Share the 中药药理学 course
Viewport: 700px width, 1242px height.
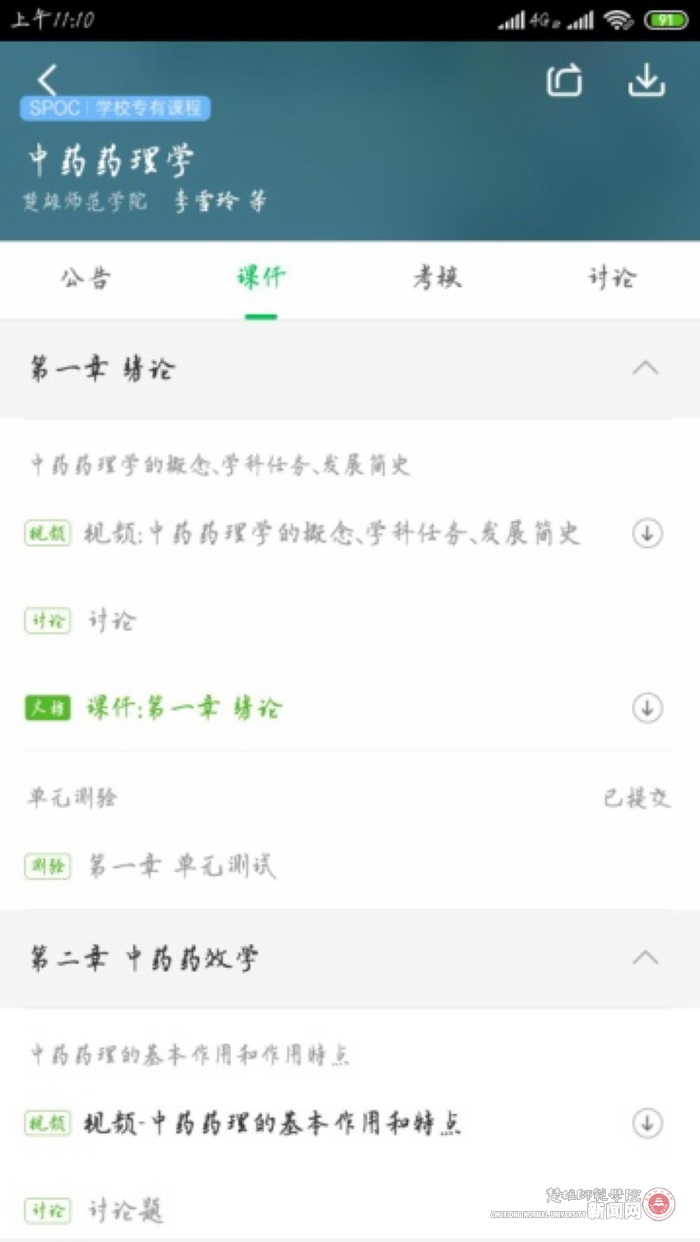point(564,80)
